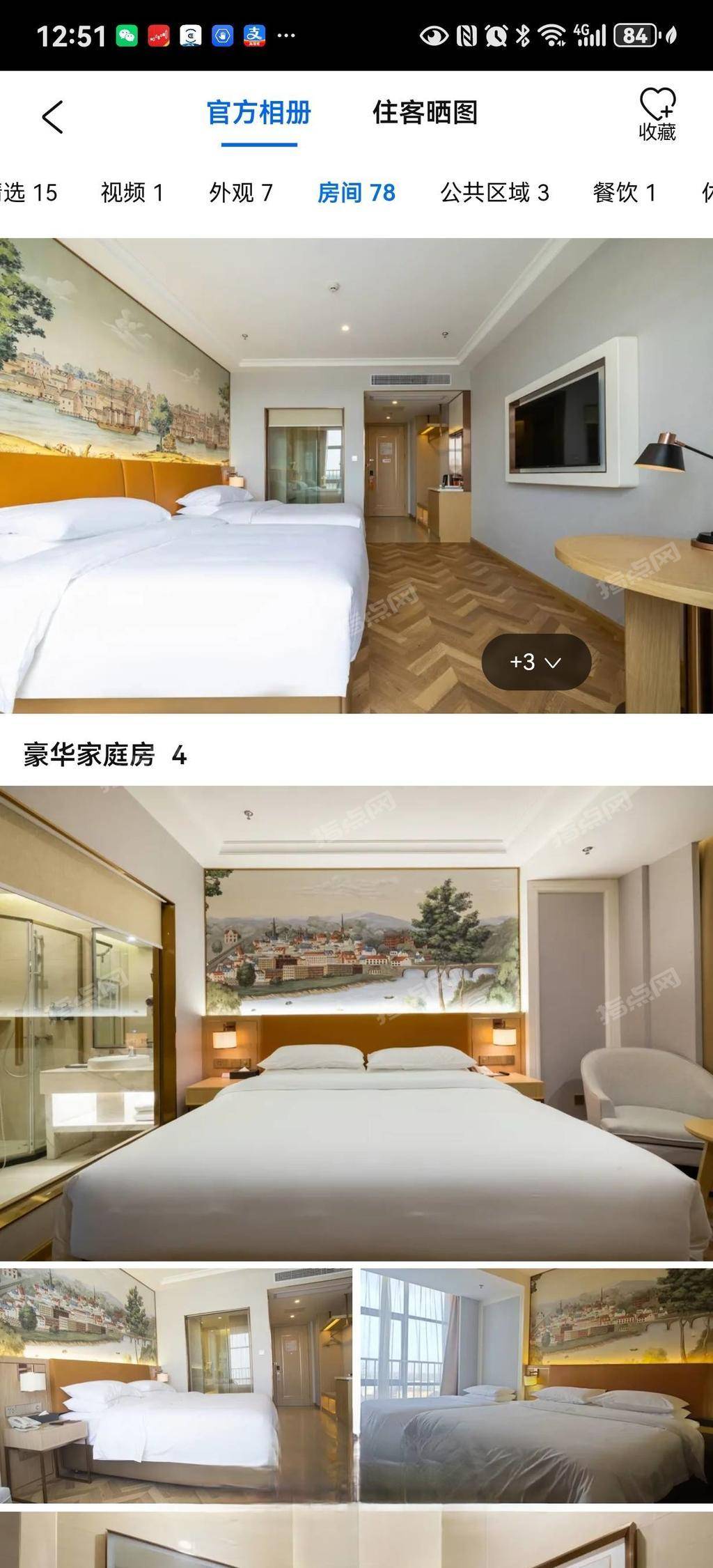The height and width of the screenshot is (1568, 713).
Task: Switch to the 住客晒图 tab
Action: pyautogui.click(x=425, y=113)
